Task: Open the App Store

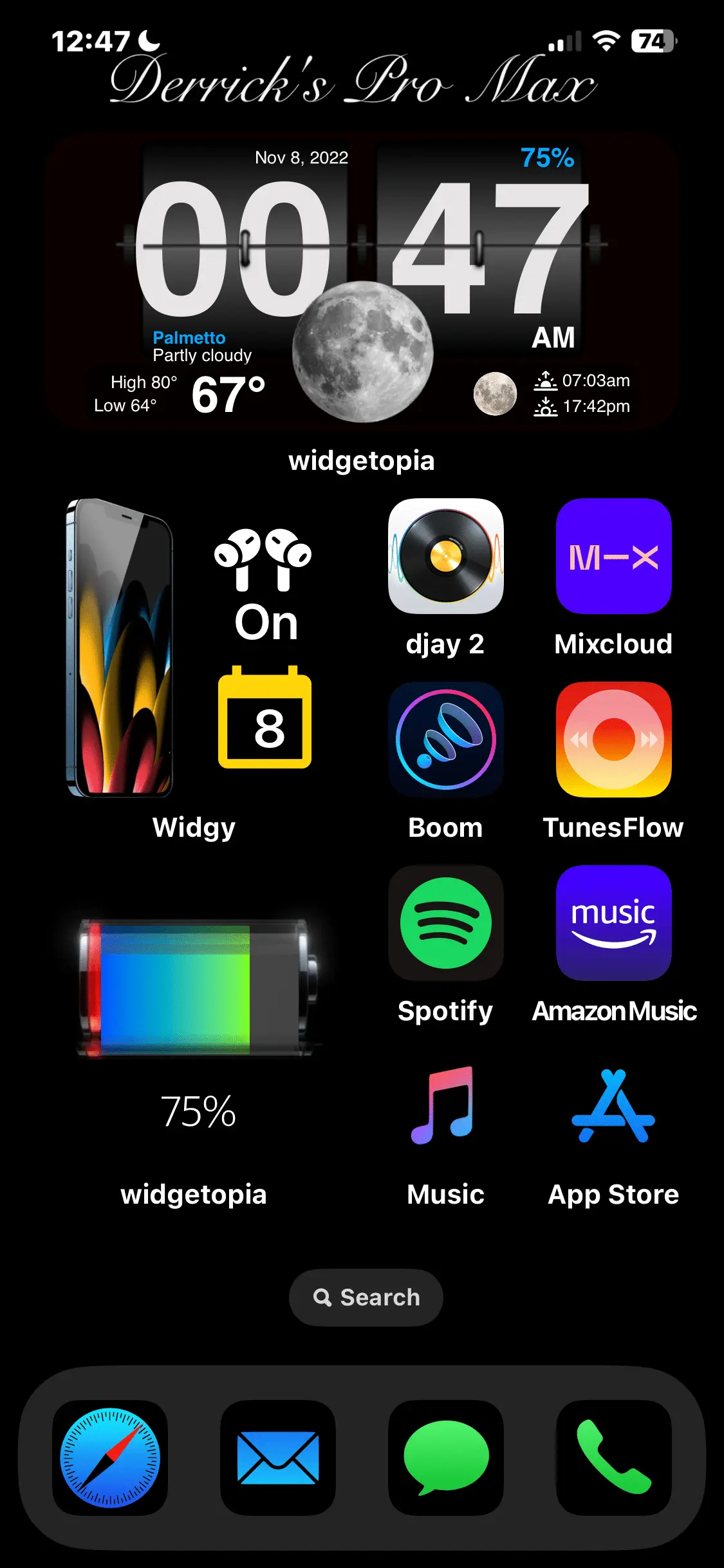Action: click(x=613, y=1106)
